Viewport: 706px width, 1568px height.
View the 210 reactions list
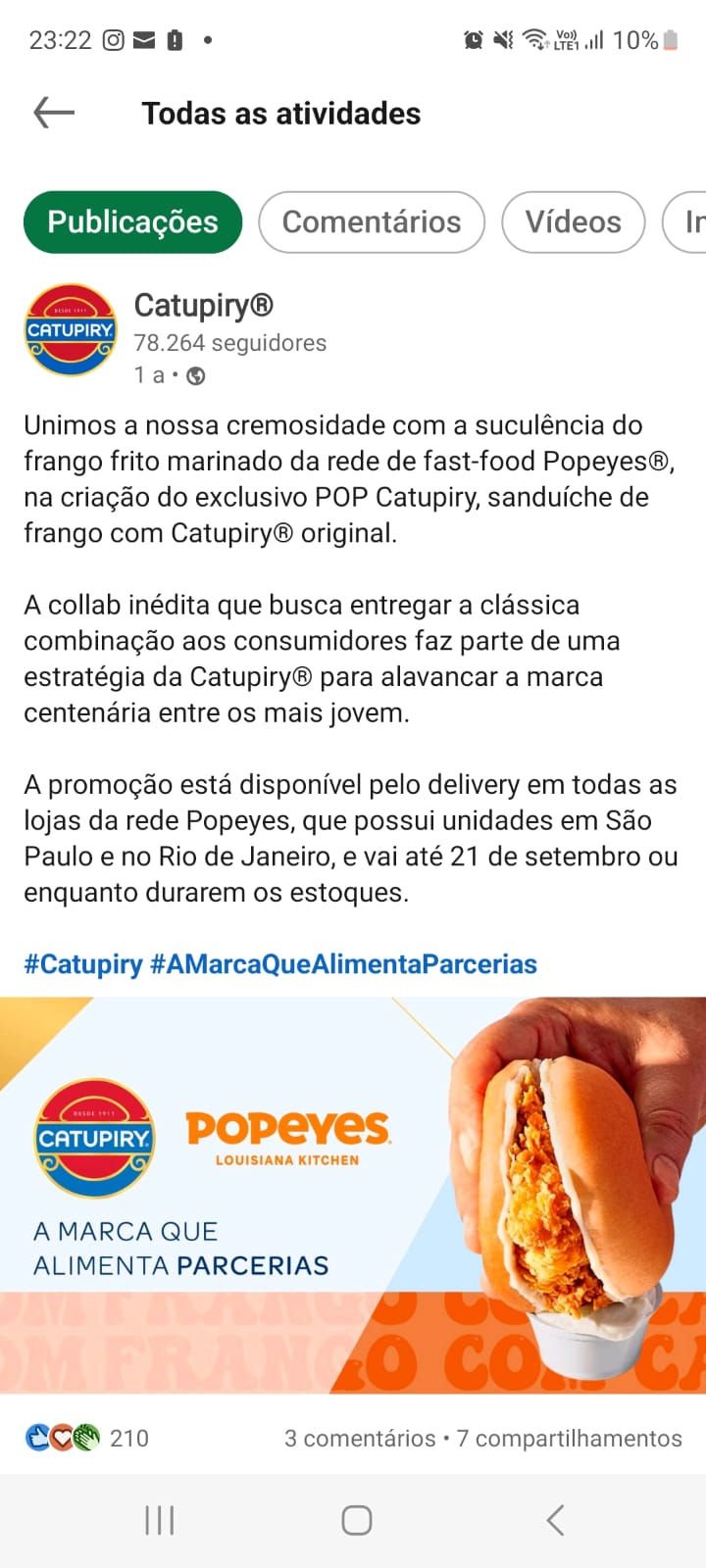coord(86,1438)
